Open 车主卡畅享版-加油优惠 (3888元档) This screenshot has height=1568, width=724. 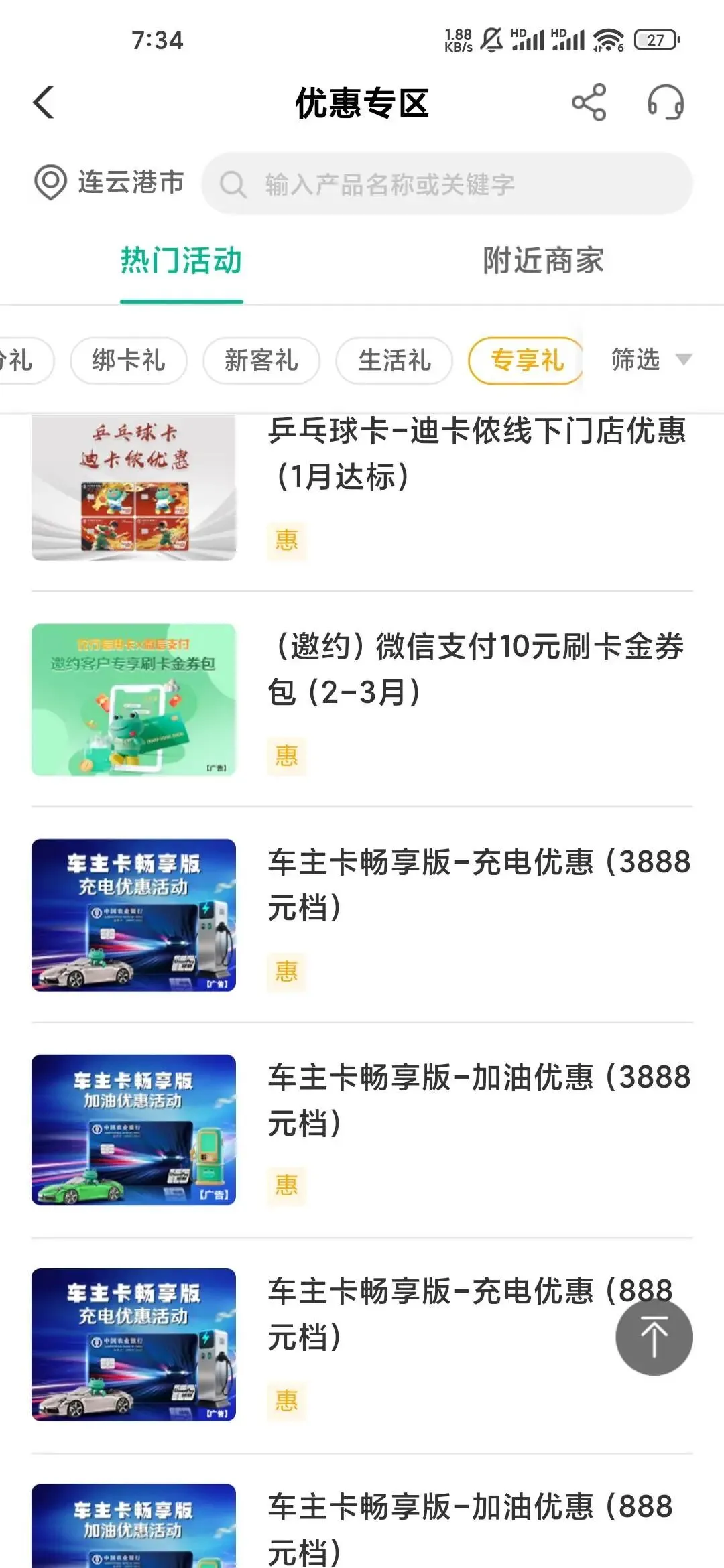[x=476, y=1100]
